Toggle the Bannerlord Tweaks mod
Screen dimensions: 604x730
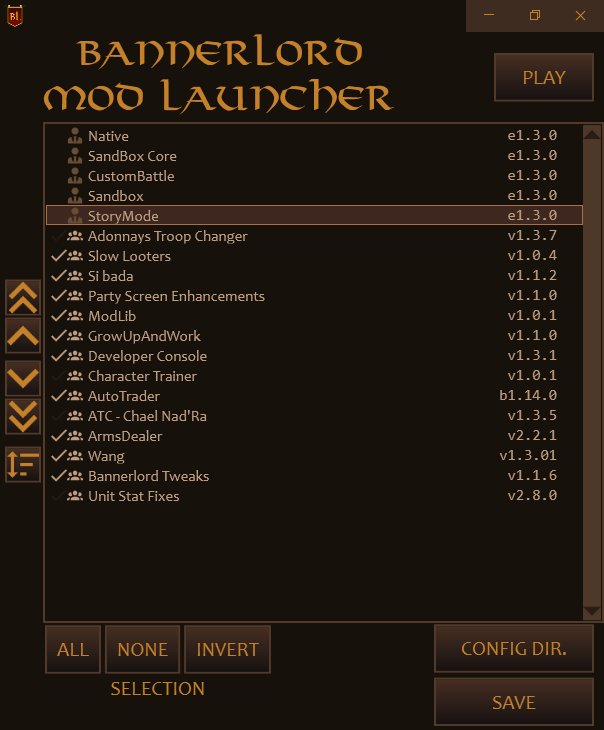pos(58,476)
